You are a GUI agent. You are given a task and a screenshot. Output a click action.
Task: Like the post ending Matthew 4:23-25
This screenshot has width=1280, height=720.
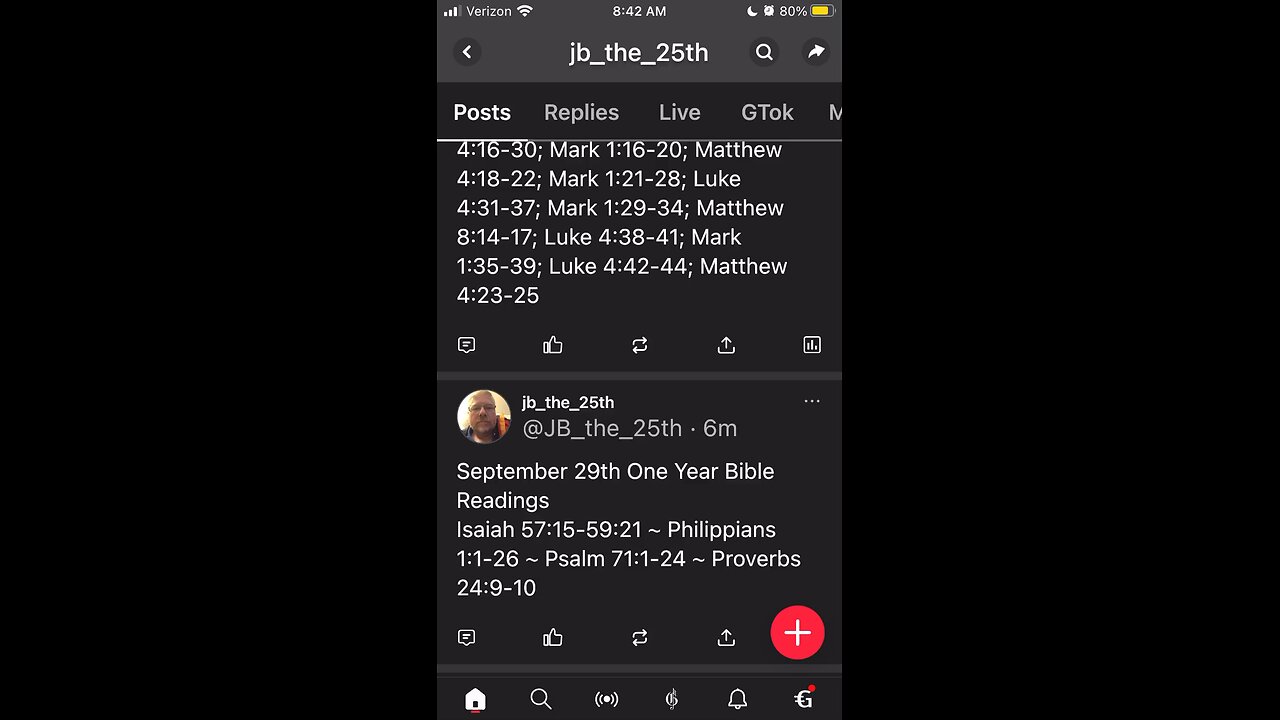[553, 345]
